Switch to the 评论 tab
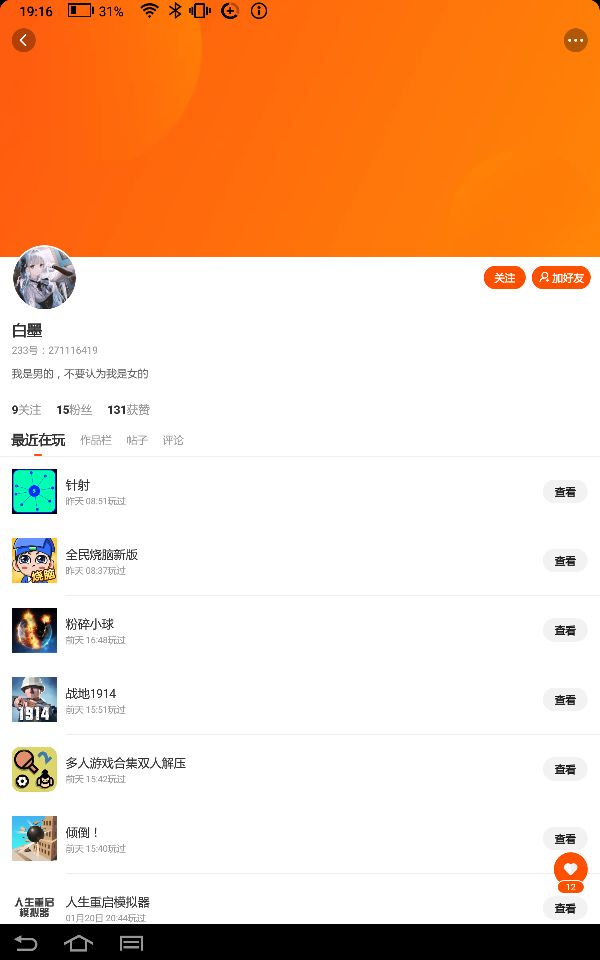600x960 pixels. (x=173, y=440)
